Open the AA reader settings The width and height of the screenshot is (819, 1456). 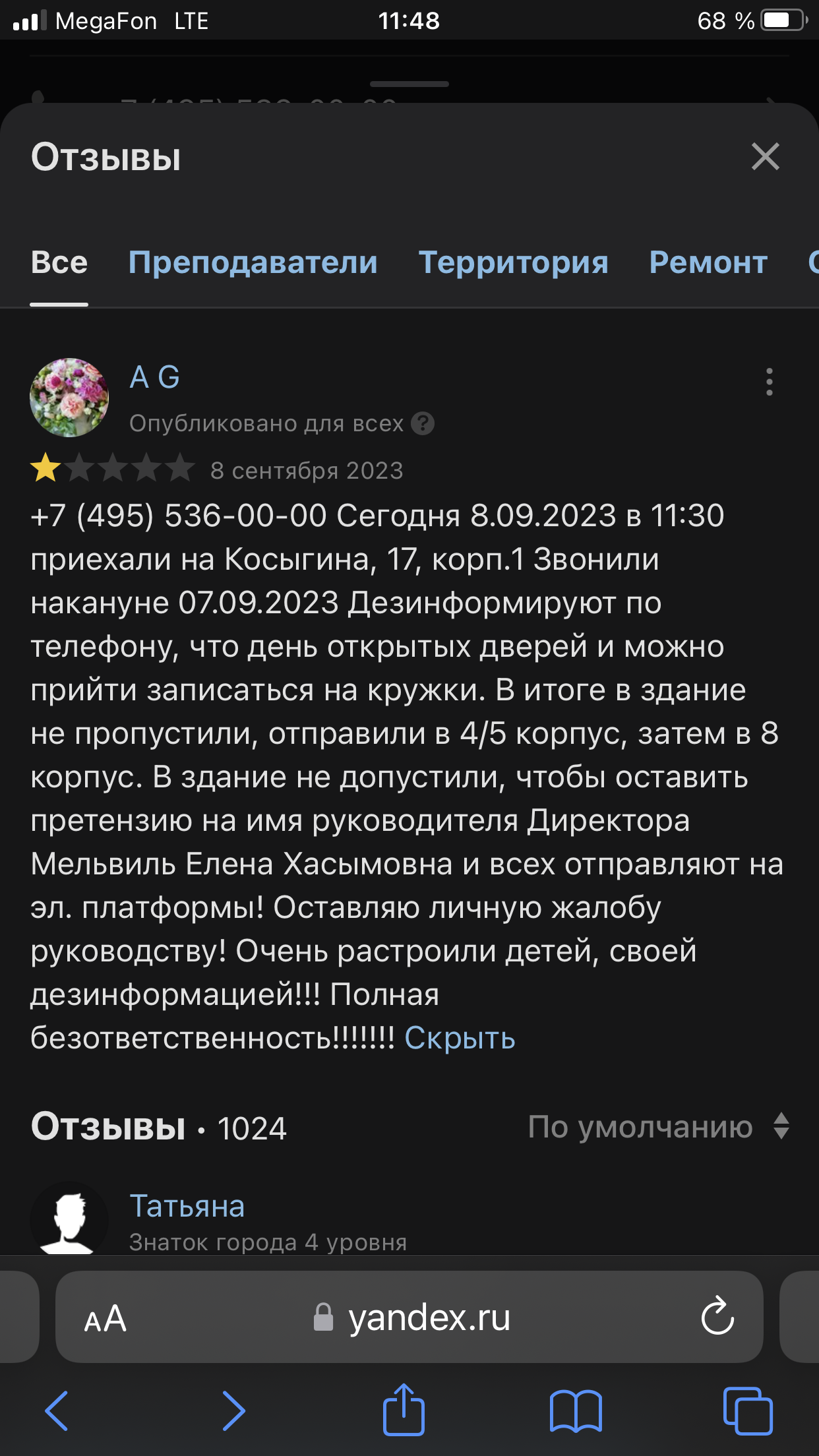click(106, 1319)
